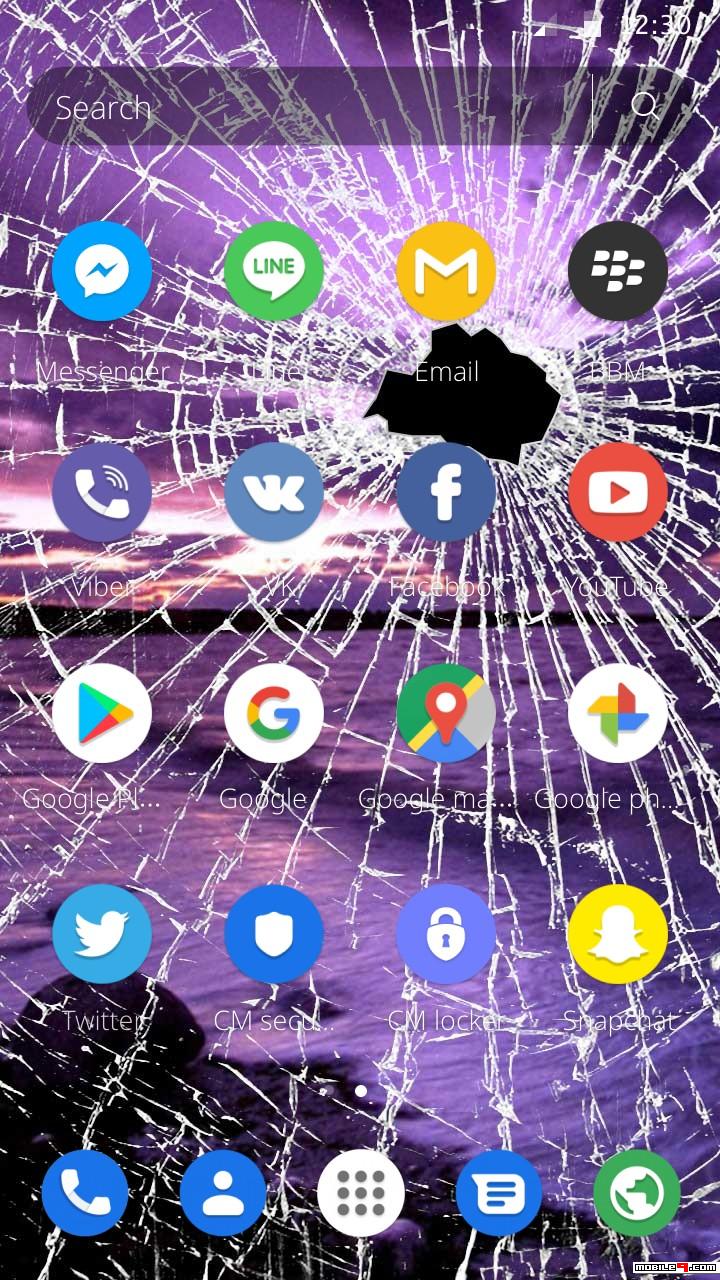
Task: Tap the magnifier icon in the search bar
Action: pos(647,106)
